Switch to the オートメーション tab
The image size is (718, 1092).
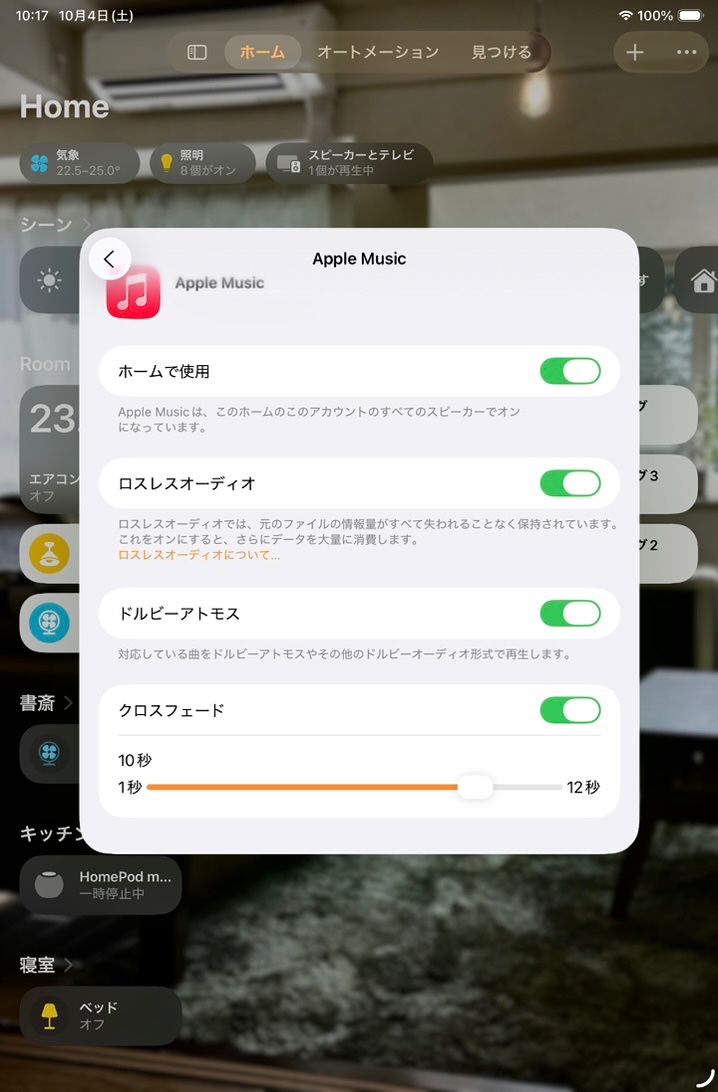[x=378, y=52]
